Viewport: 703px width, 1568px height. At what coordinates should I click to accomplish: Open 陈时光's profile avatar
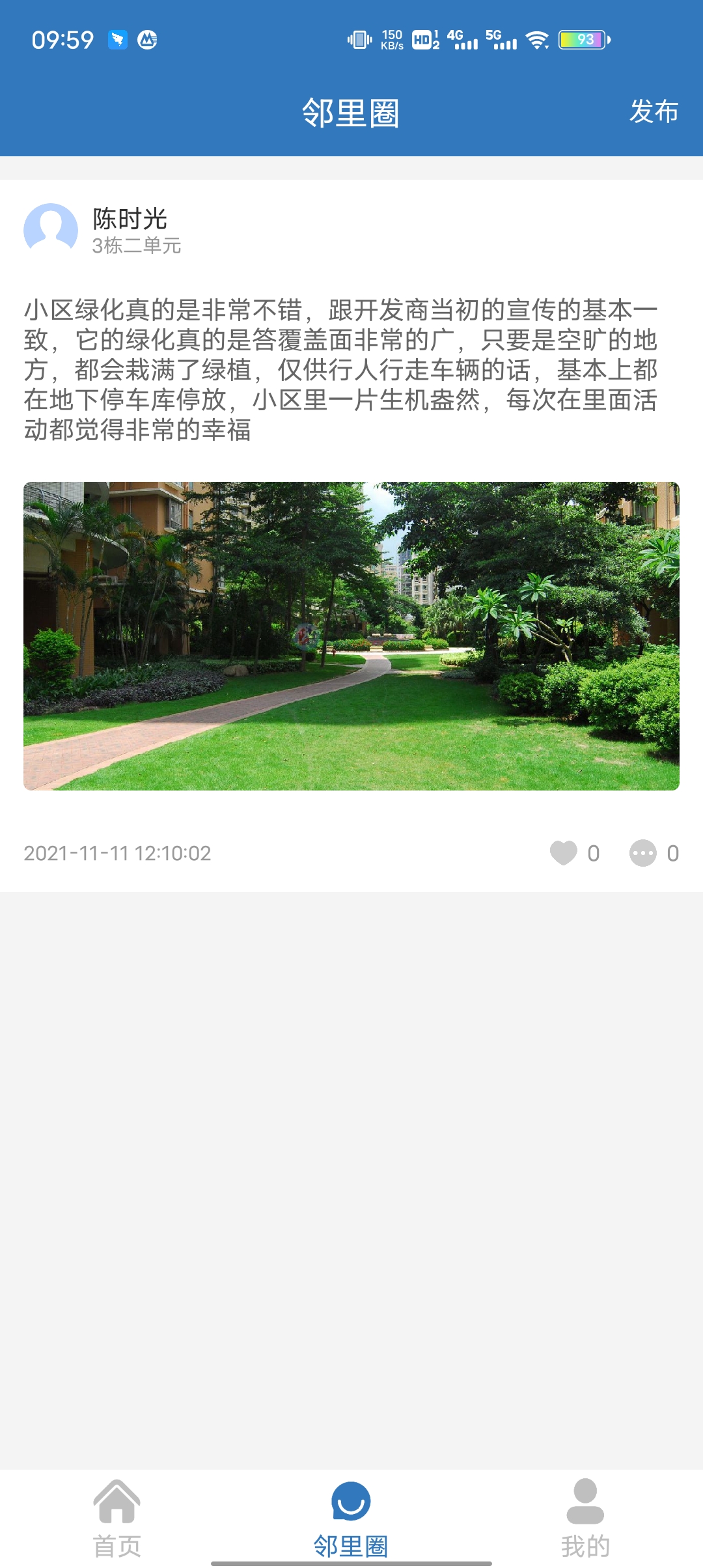click(51, 230)
